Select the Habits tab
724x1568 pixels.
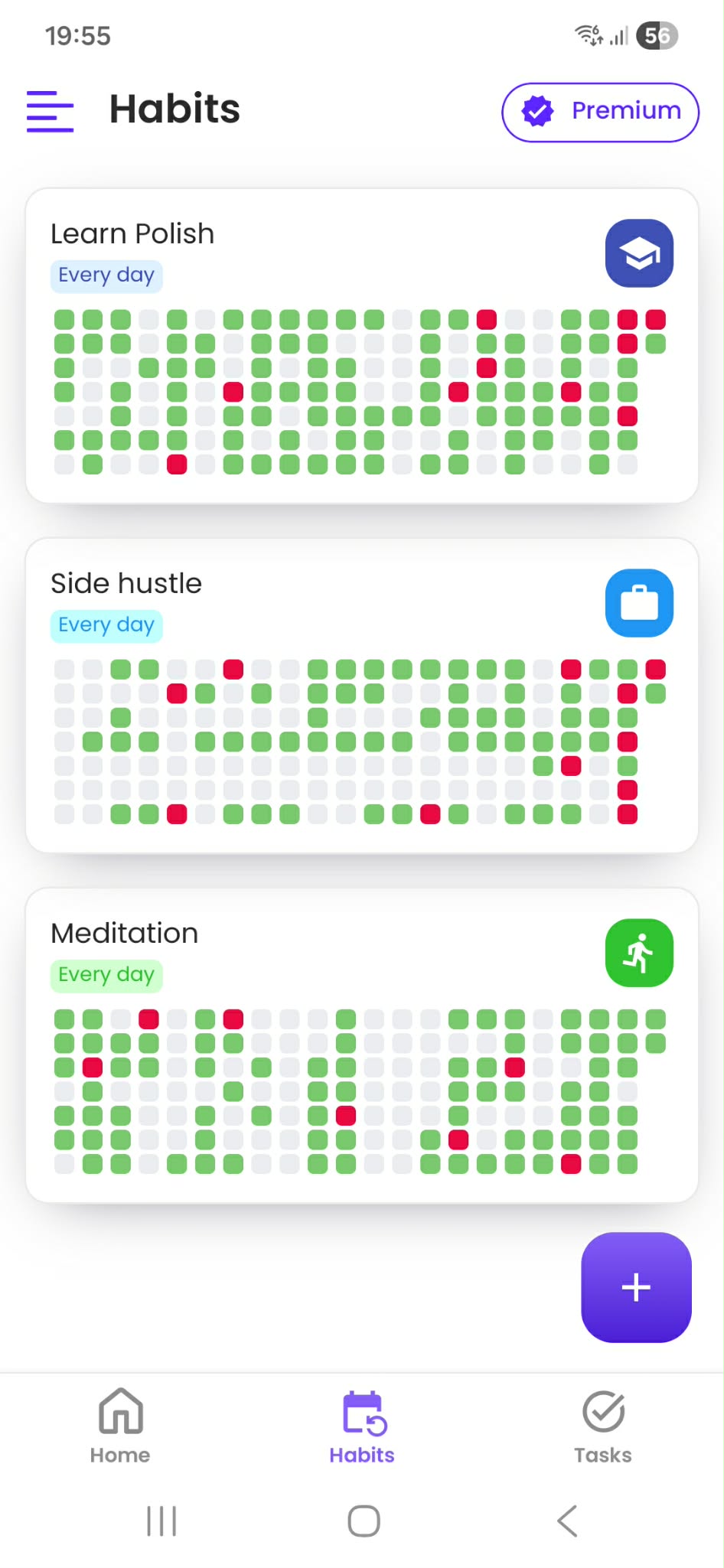[x=362, y=1425]
